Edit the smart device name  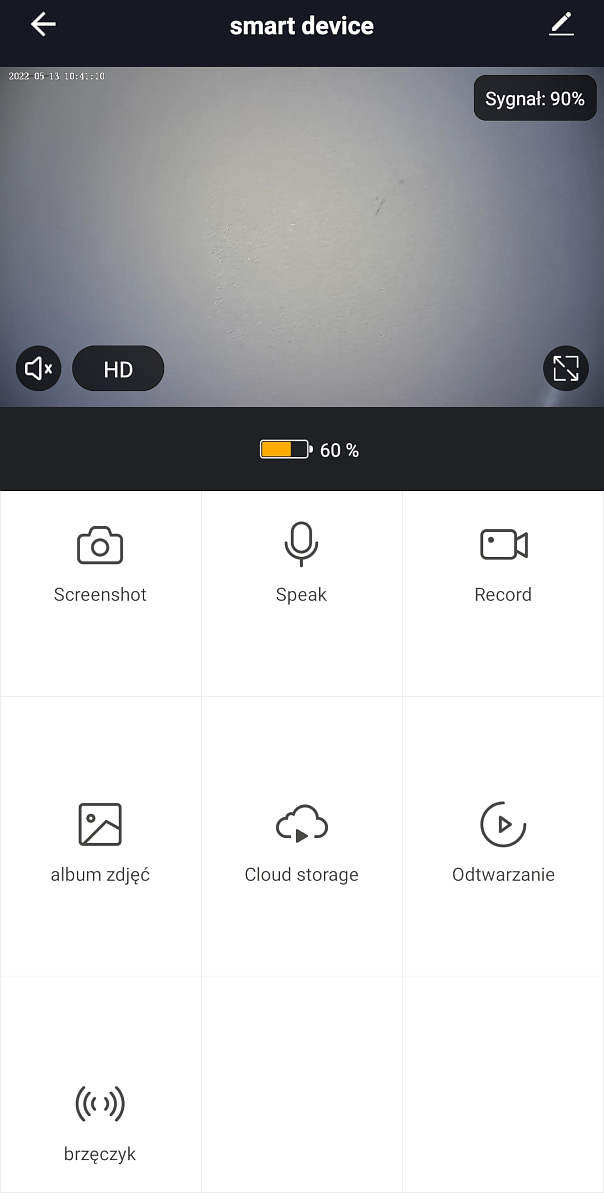click(x=561, y=25)
